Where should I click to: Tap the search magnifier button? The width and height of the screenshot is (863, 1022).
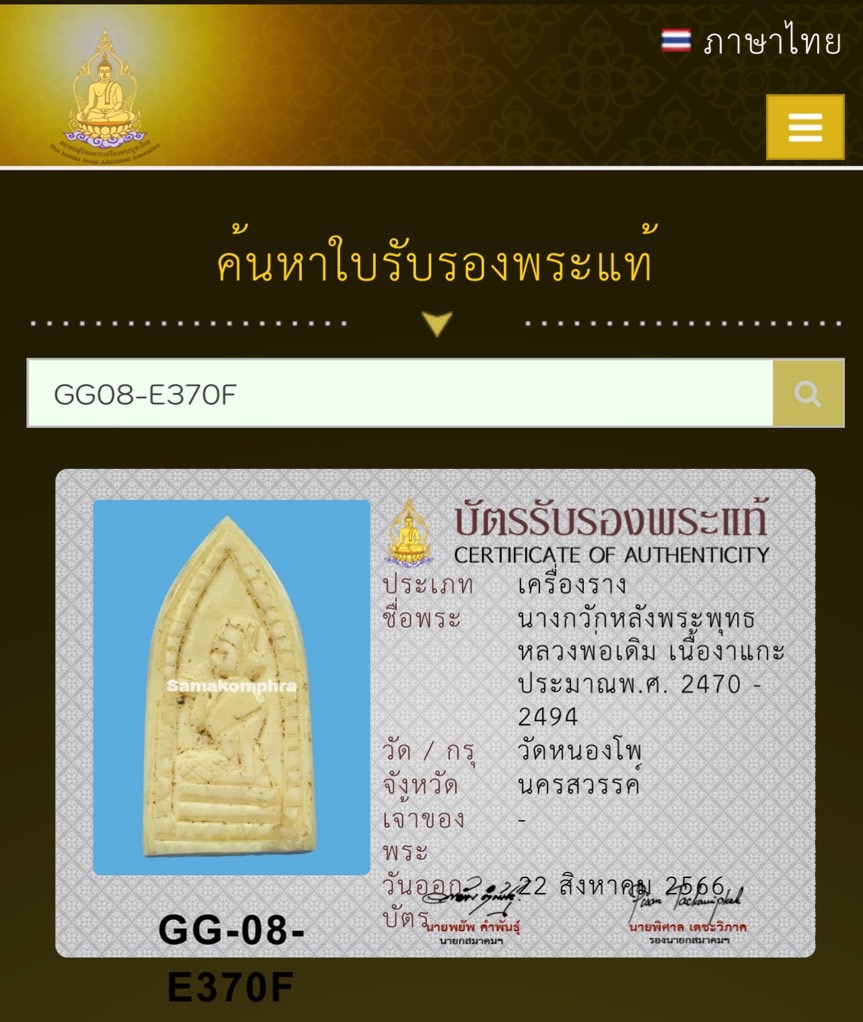808,393
